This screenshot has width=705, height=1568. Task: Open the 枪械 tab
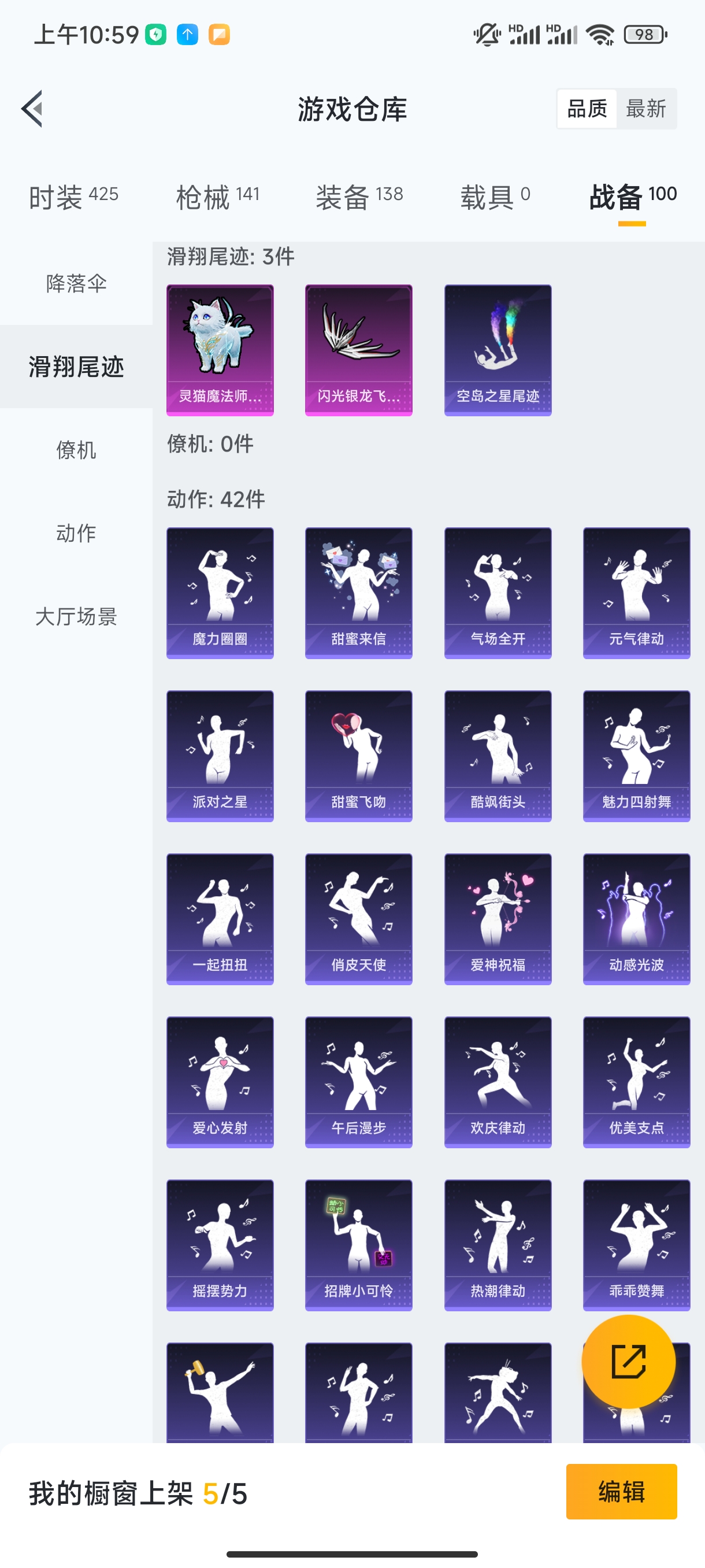pyautogui.click(x=217, y=197)
